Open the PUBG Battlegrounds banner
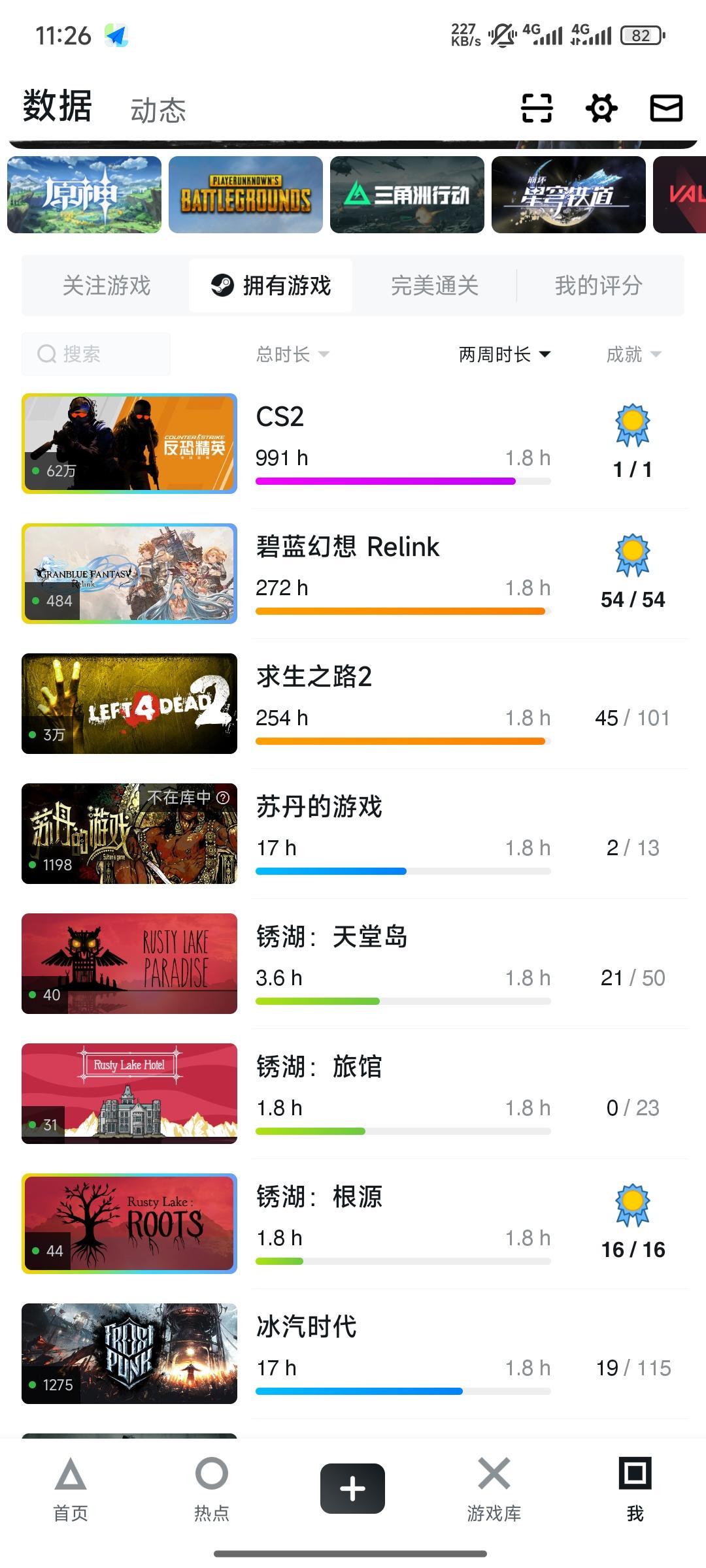Screen dimensions: 706x1568 (246, 195)
